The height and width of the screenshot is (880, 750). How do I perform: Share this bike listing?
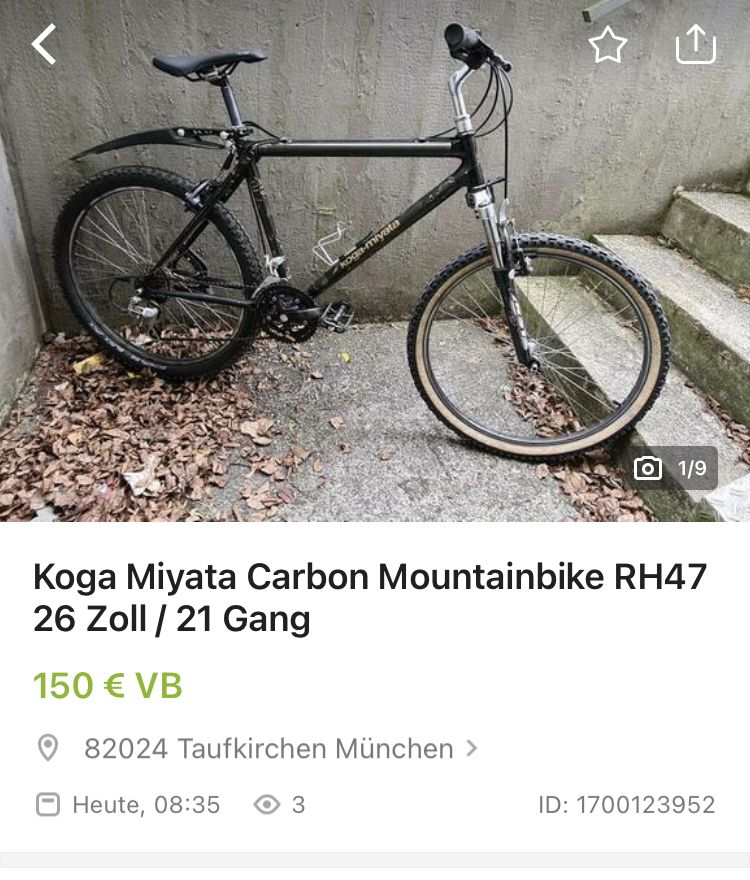[x=695, y=44]
